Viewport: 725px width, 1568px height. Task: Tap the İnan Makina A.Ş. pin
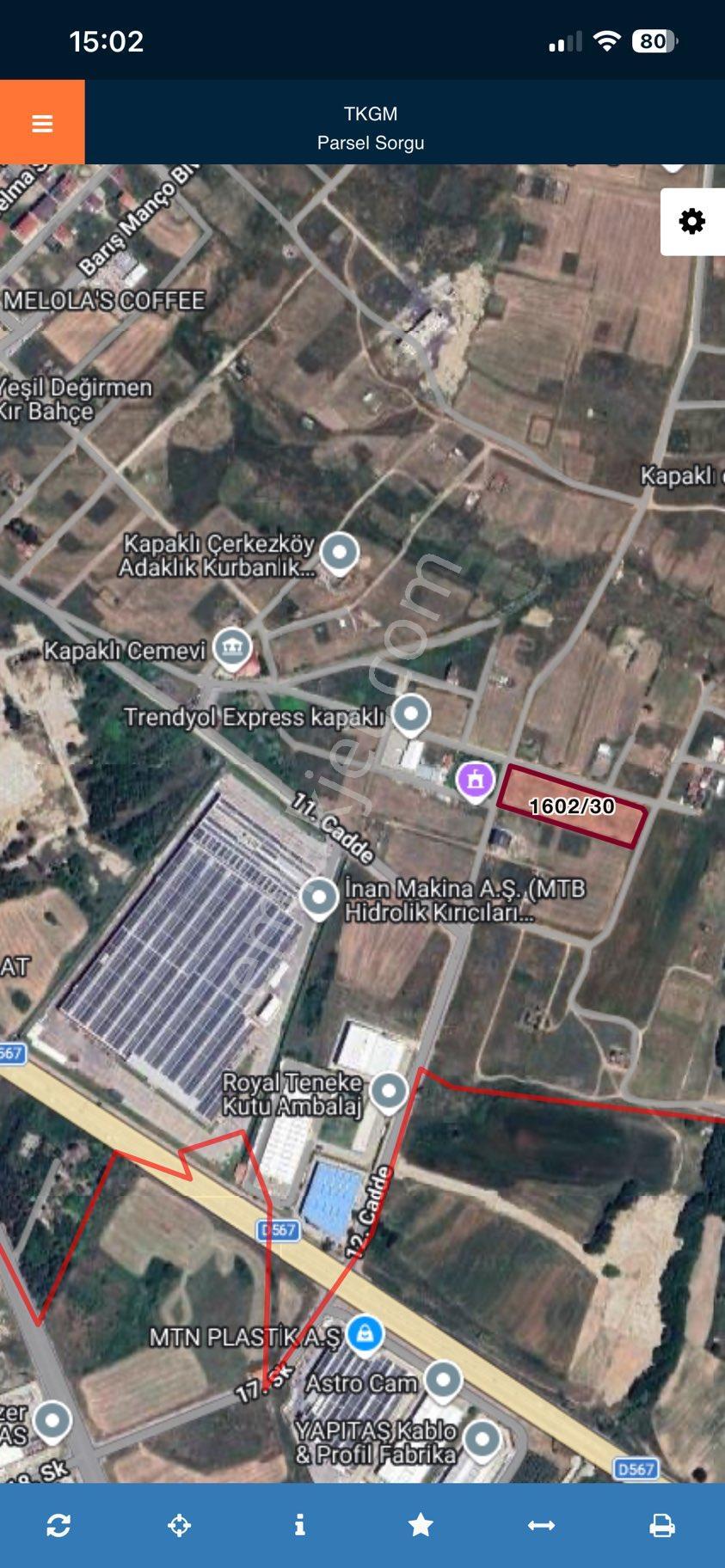coord(319,898)
